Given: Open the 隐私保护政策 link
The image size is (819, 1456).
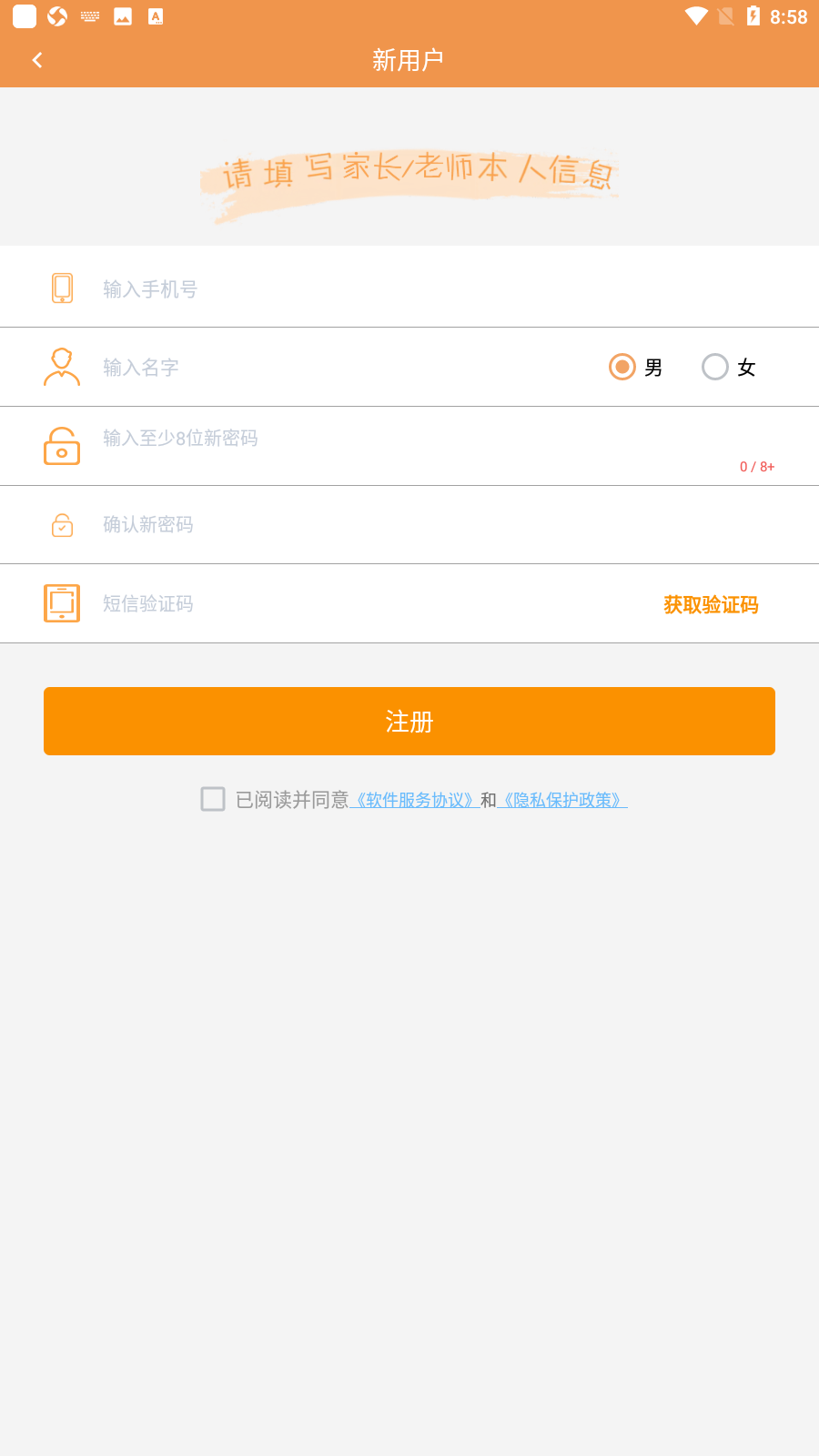Looking at the screenshot, I should click(x=562, y=800).
